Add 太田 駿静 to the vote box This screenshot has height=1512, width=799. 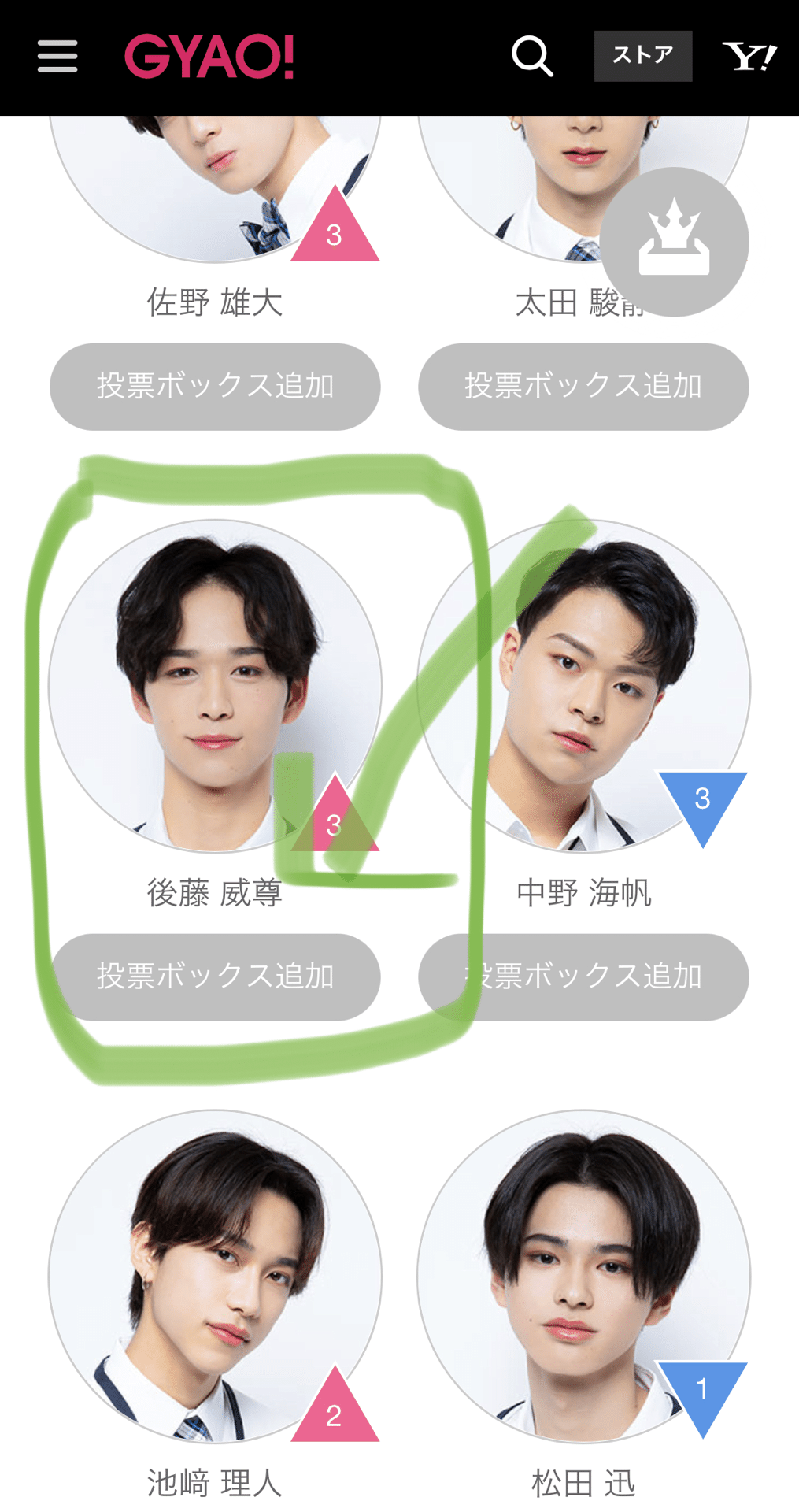(583, 386)
